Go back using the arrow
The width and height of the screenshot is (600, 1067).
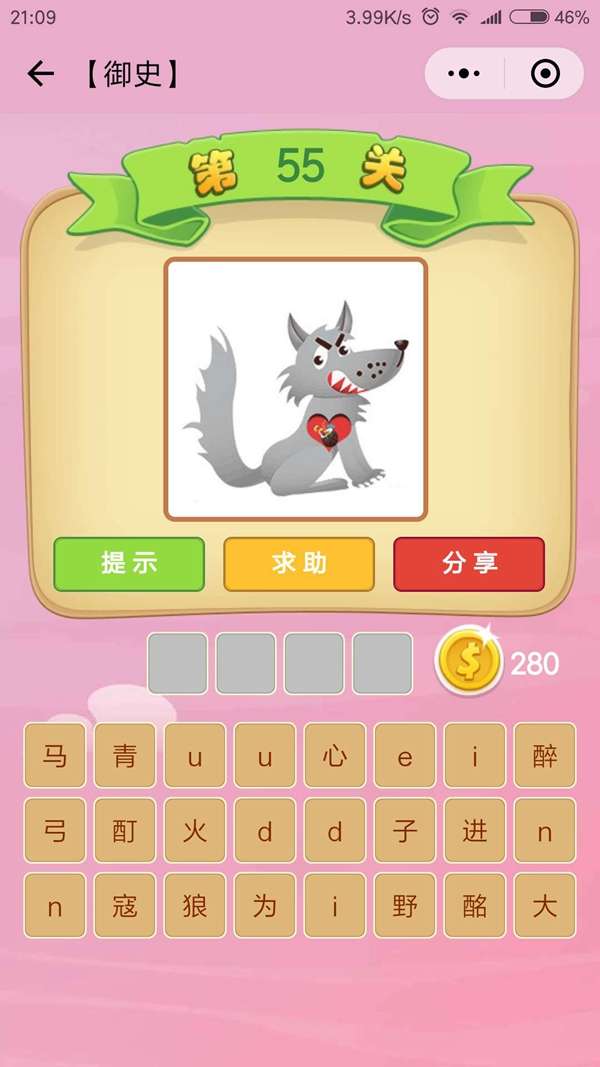click(x=40, y=74)
